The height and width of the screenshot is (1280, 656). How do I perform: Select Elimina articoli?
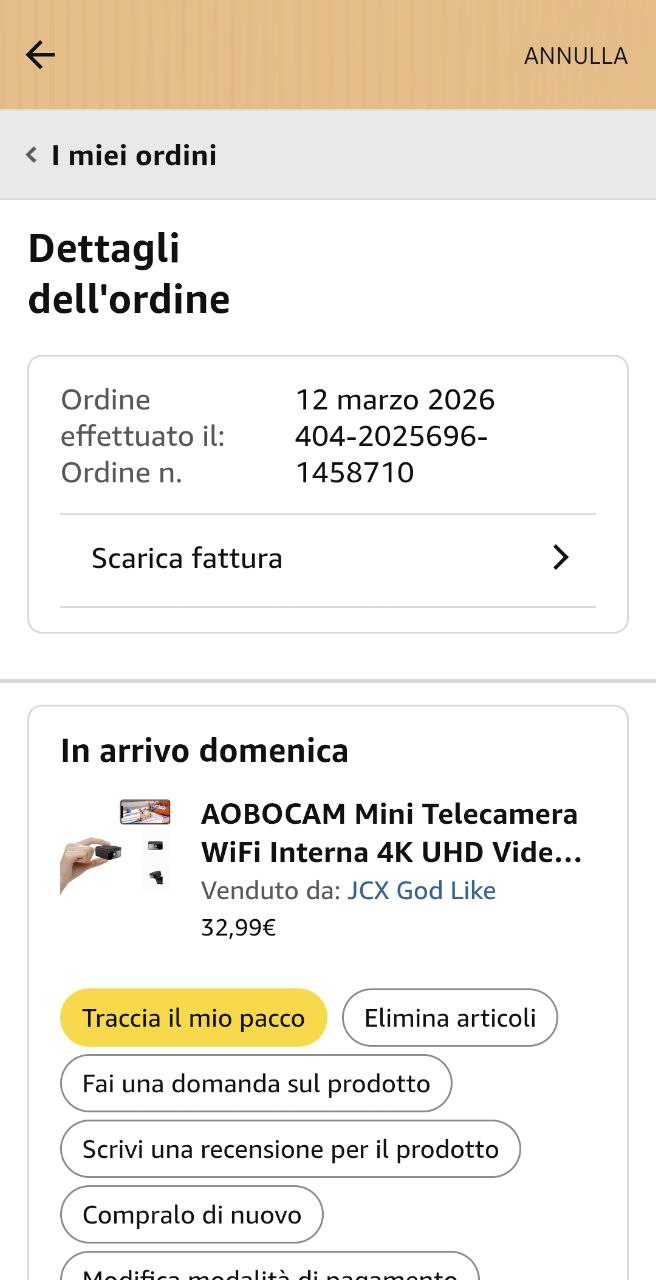point(450,1018)
